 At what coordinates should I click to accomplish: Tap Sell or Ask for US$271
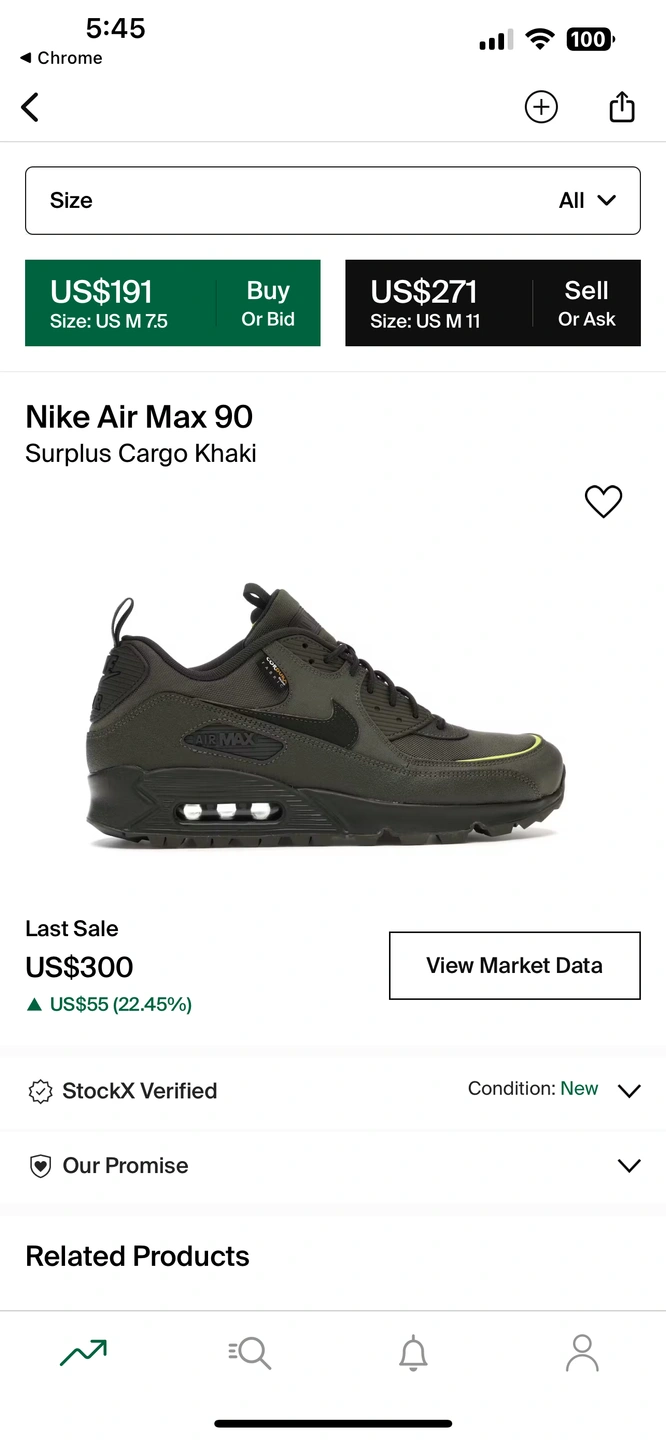pyautogui.click(x=492, y=303)
